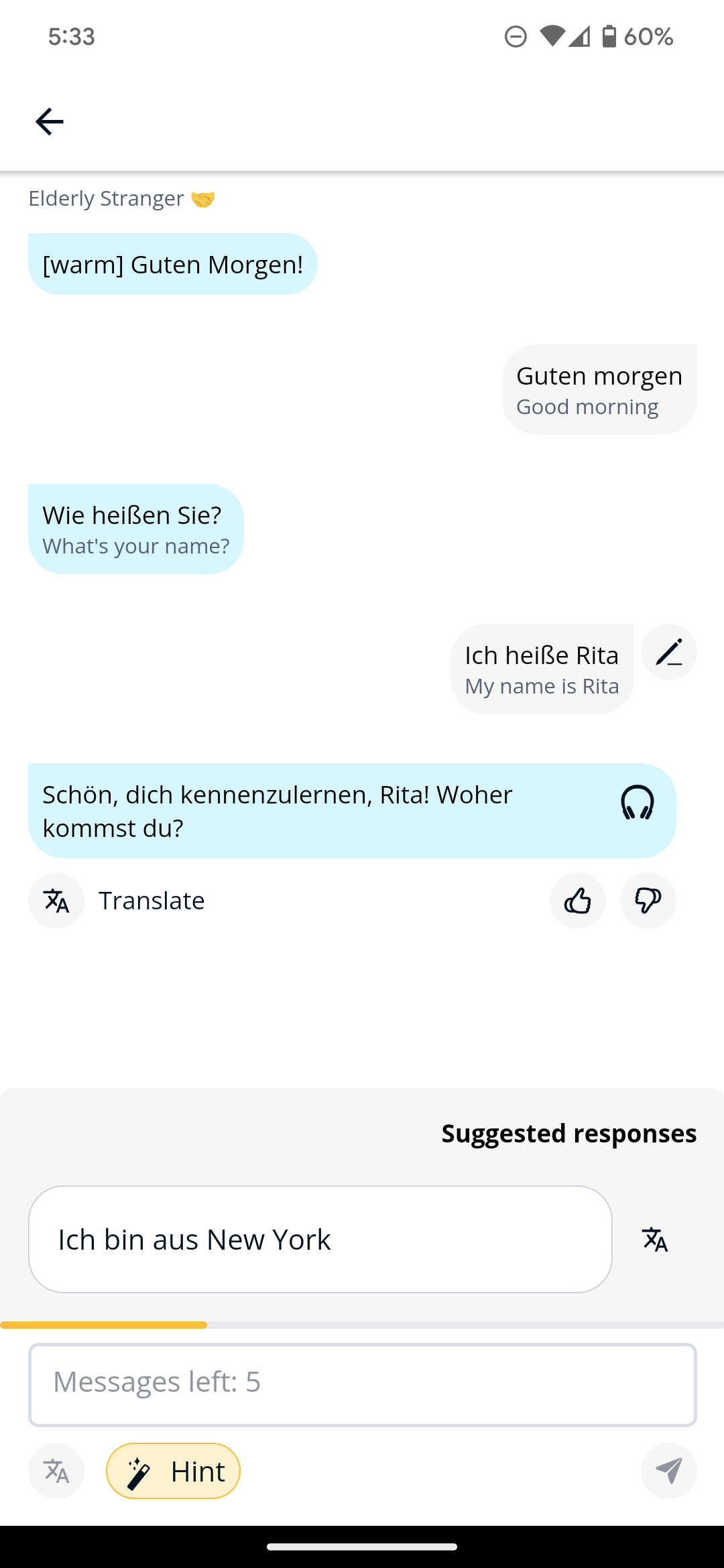Select suggested response 'Ich bin aus New York'
This screenshot has height=1568, width=724.
pyautogui.click(x=320, y=1239)
